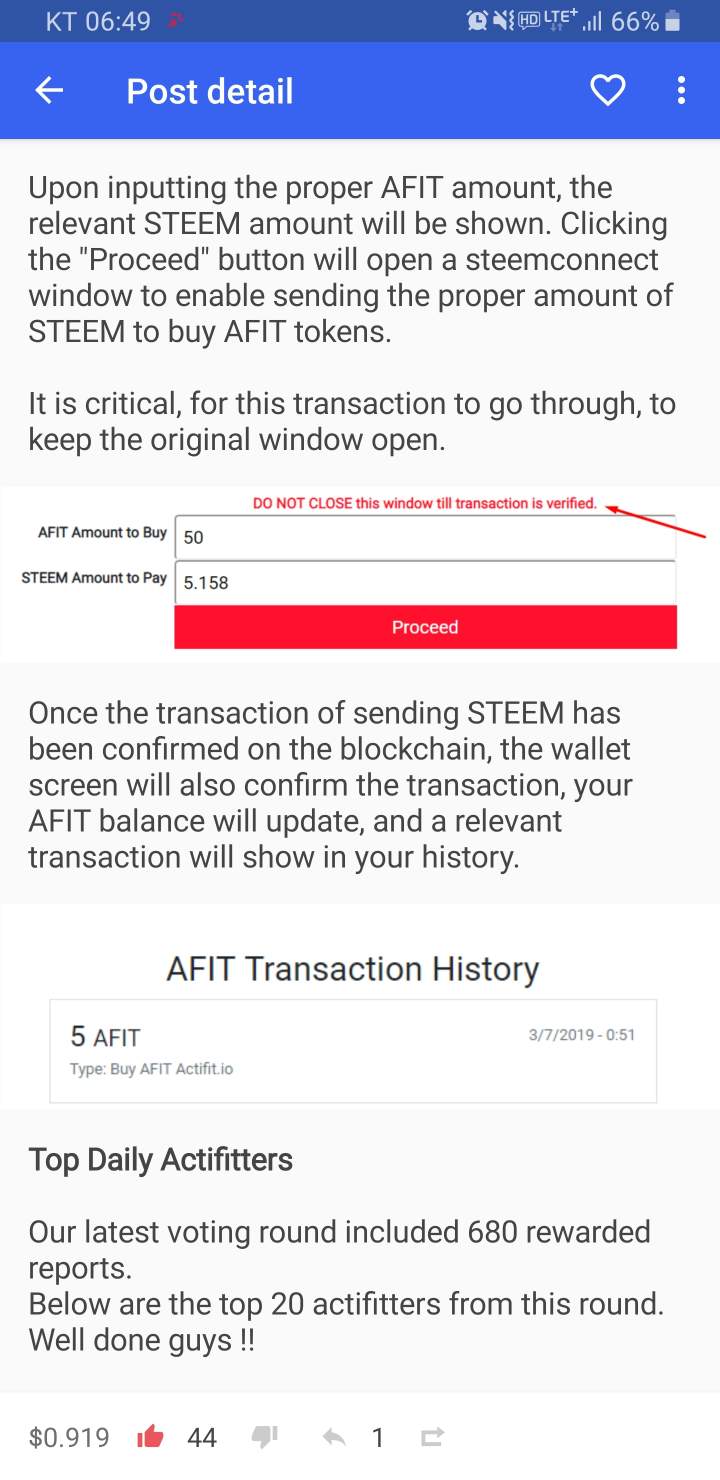Reply to this post
This screenshot has height=1480, width=720.
click(x=335, y=1438)
